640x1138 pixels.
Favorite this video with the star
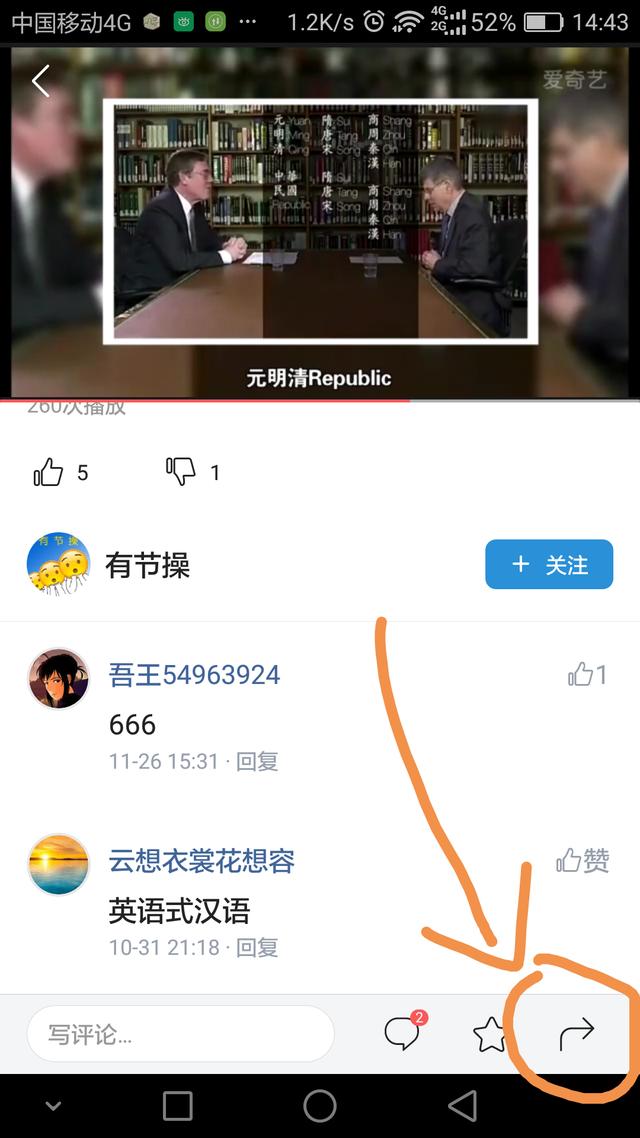(490, 1034)
